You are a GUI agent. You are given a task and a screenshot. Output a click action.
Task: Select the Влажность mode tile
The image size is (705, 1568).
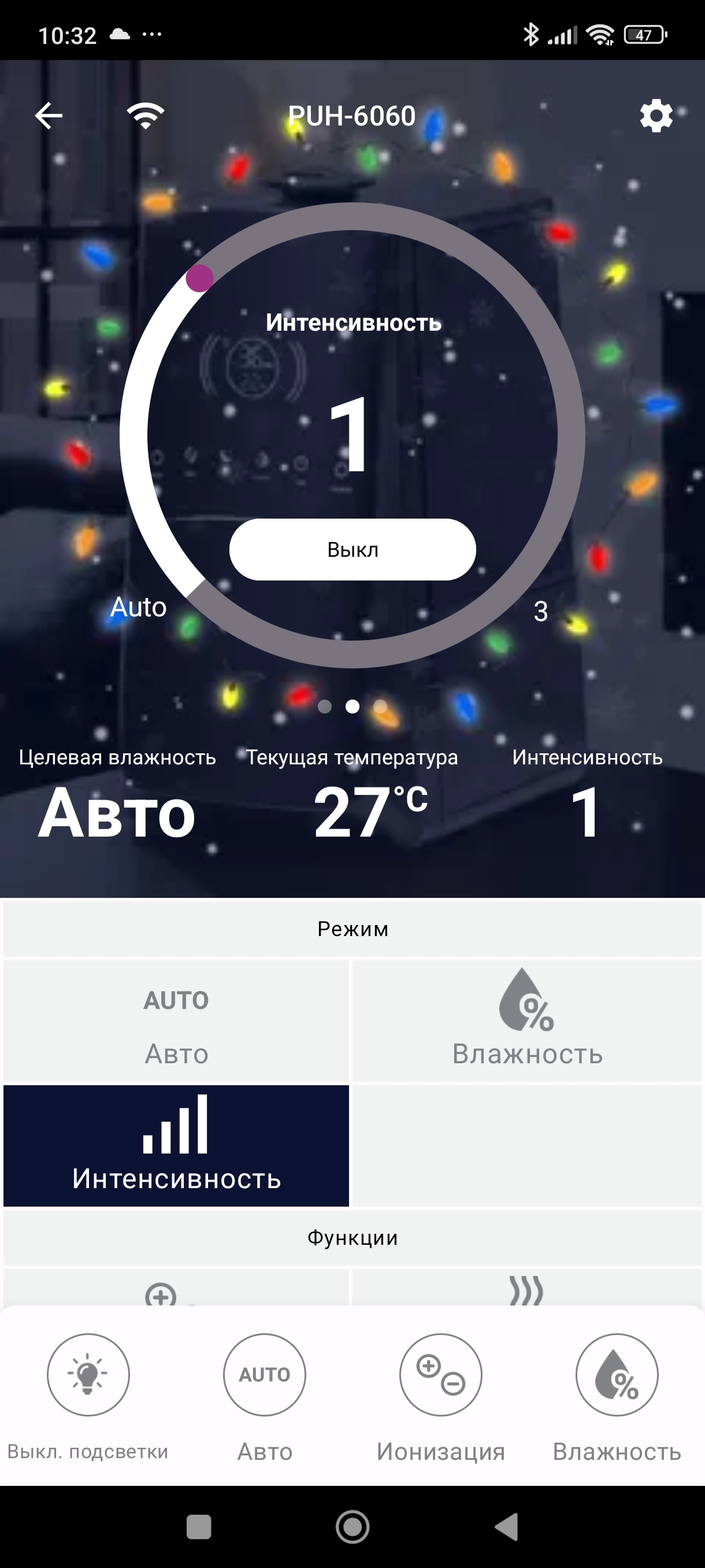click(527, 1022)
